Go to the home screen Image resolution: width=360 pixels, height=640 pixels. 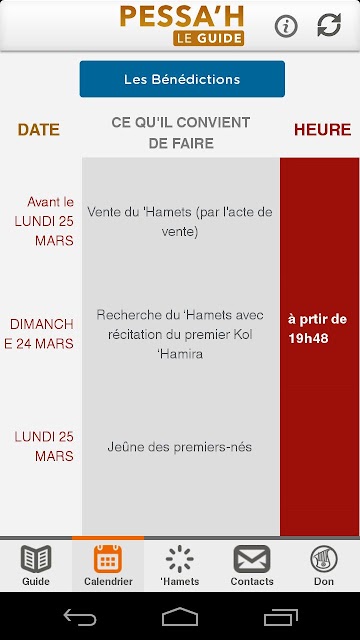(180, 617)
